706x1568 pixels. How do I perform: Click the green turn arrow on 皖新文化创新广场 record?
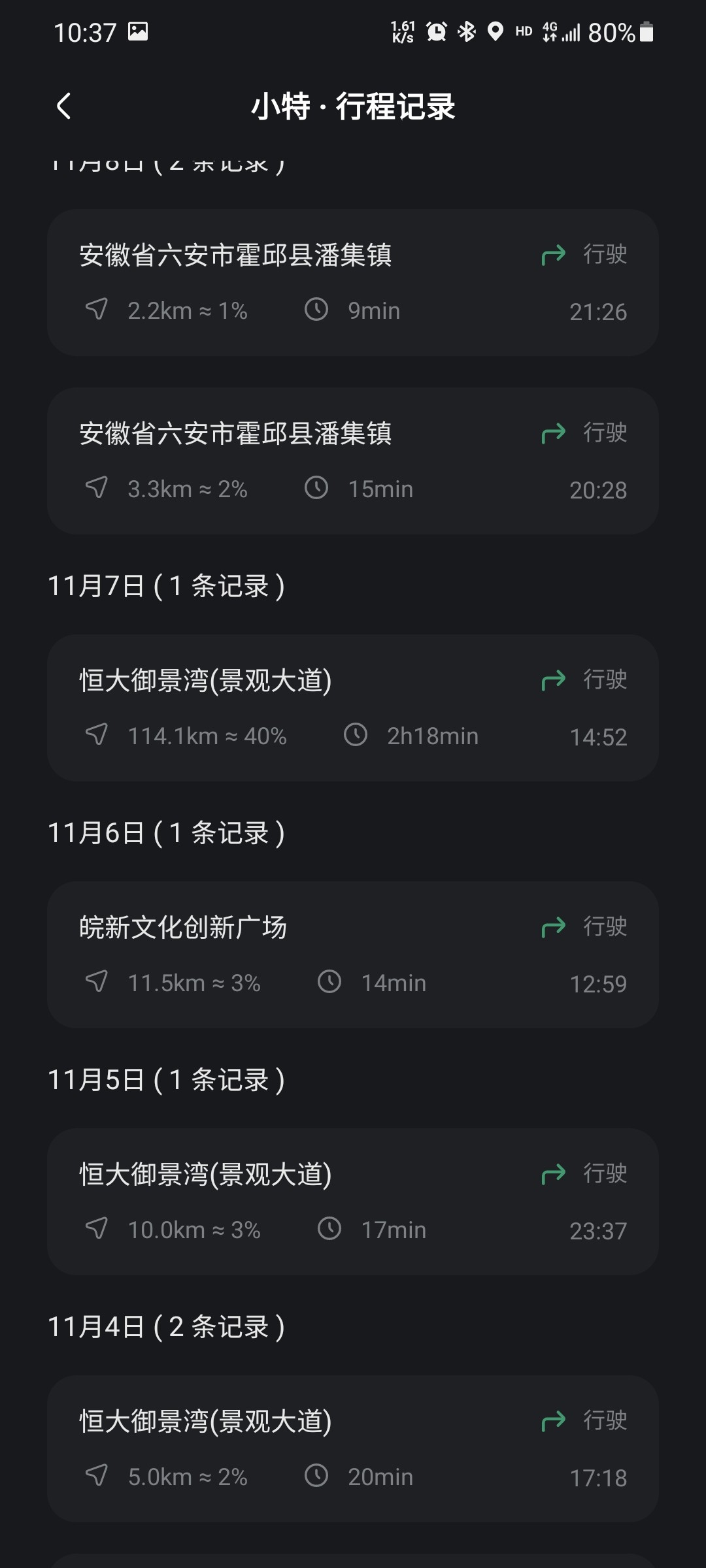552,926
